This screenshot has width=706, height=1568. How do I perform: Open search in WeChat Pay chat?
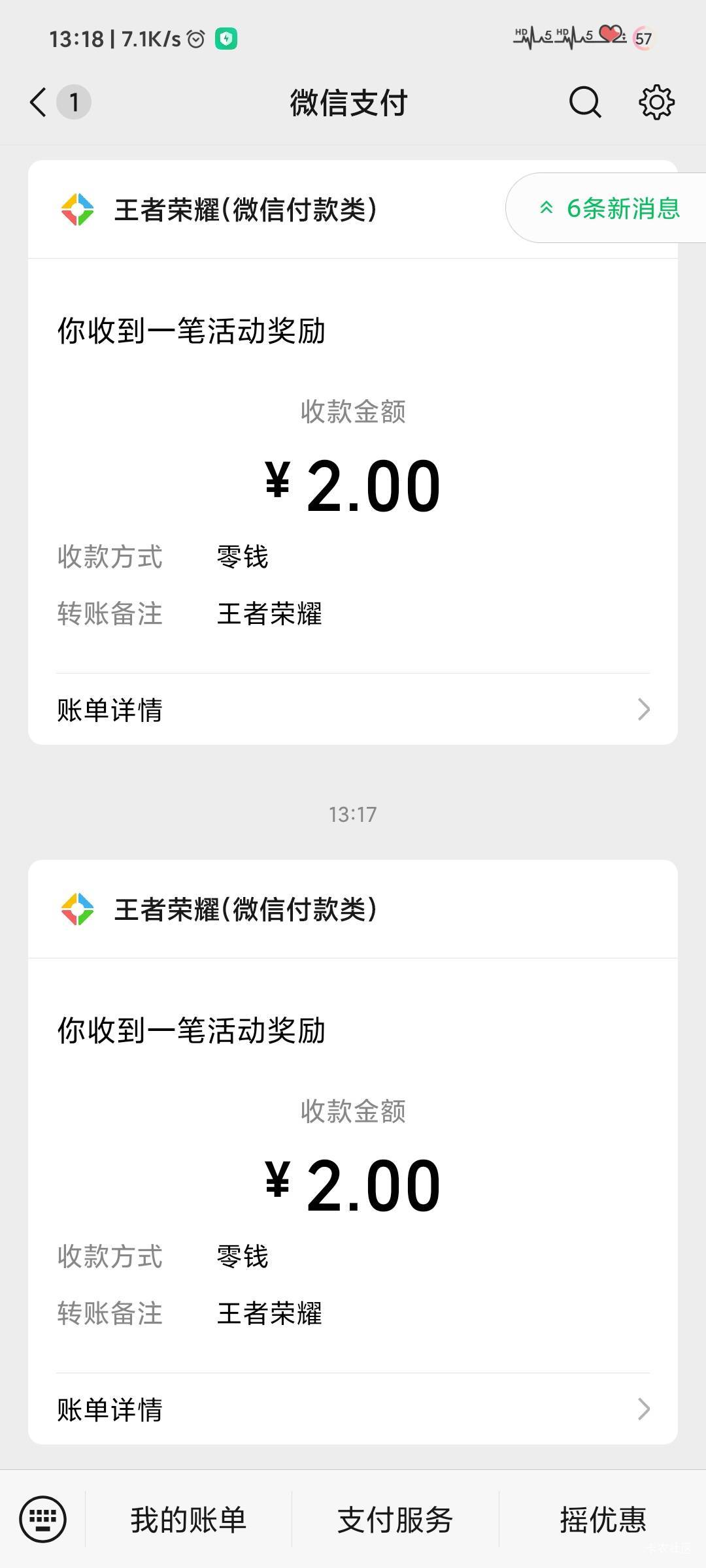pyautogui.click(x=585, y=103)
